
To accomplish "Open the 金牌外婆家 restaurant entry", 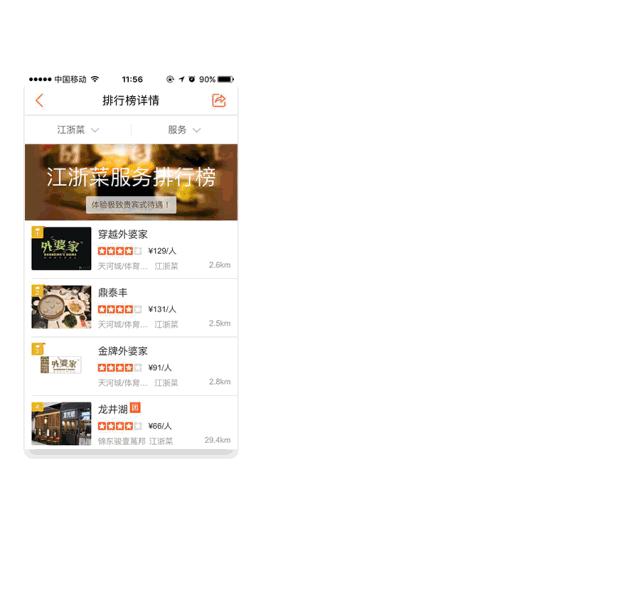I will pos(131,366).
